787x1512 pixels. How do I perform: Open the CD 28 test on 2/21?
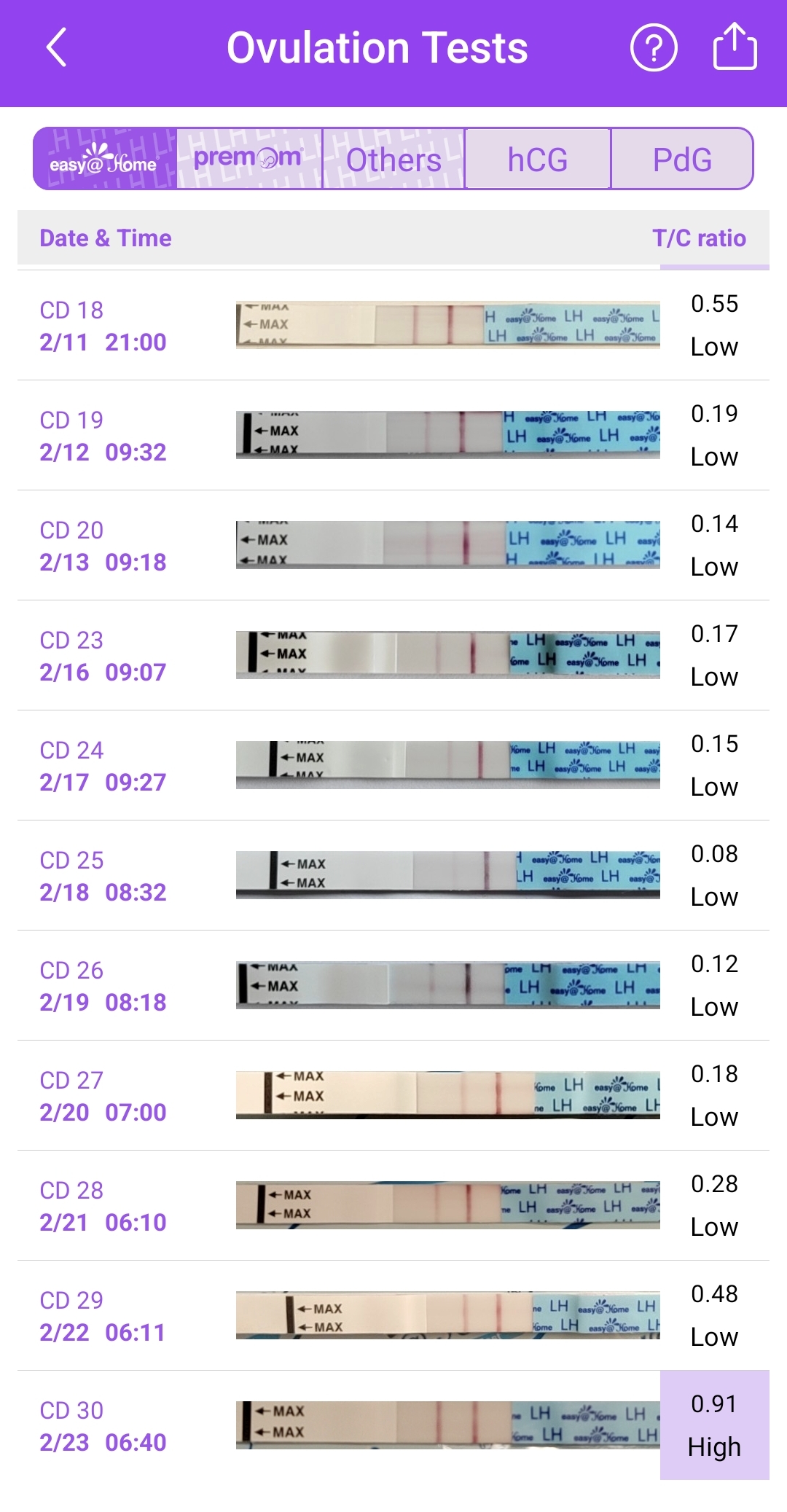393,1205
